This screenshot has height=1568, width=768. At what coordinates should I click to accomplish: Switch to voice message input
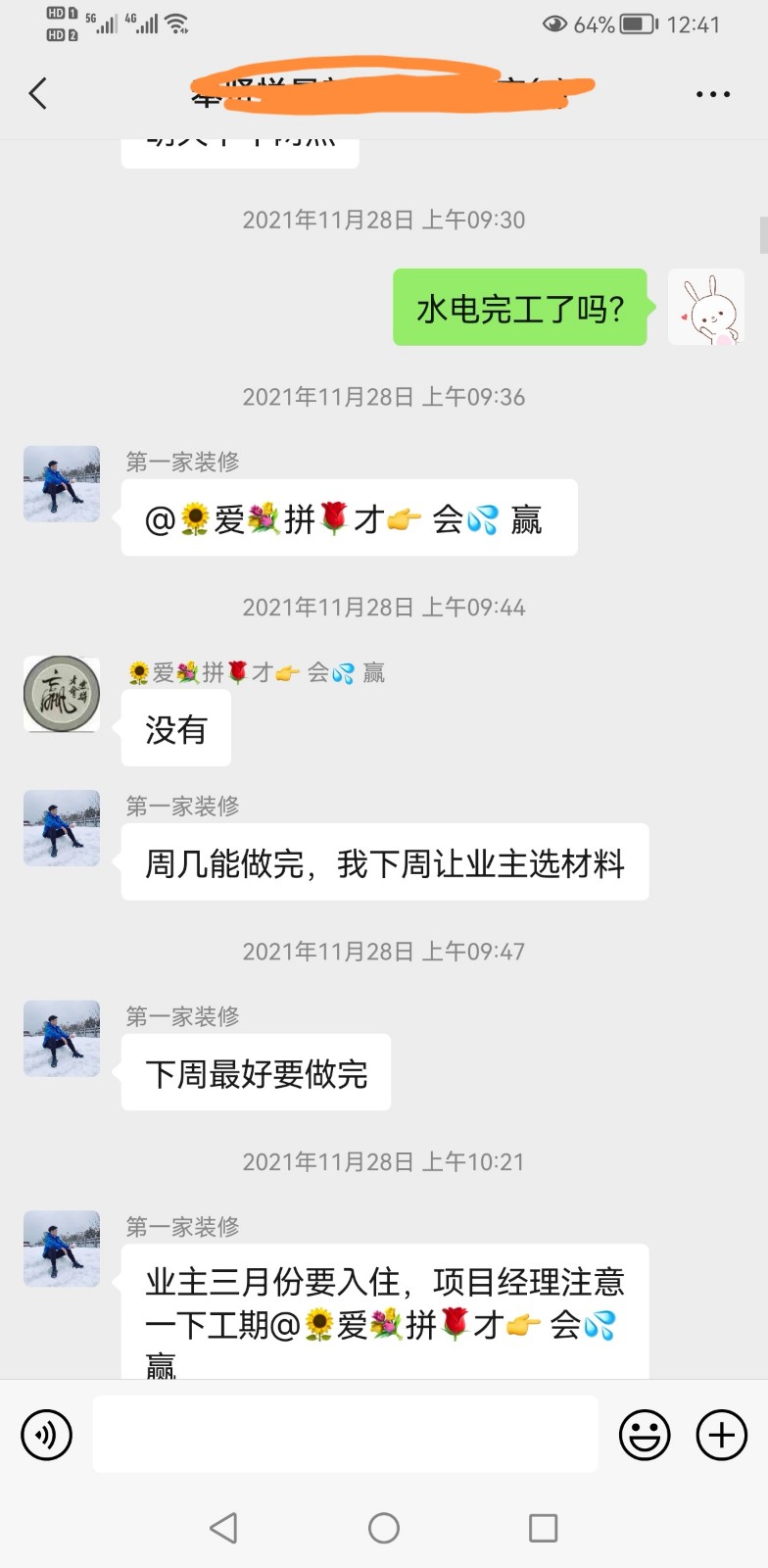(x=47, y=1435)
